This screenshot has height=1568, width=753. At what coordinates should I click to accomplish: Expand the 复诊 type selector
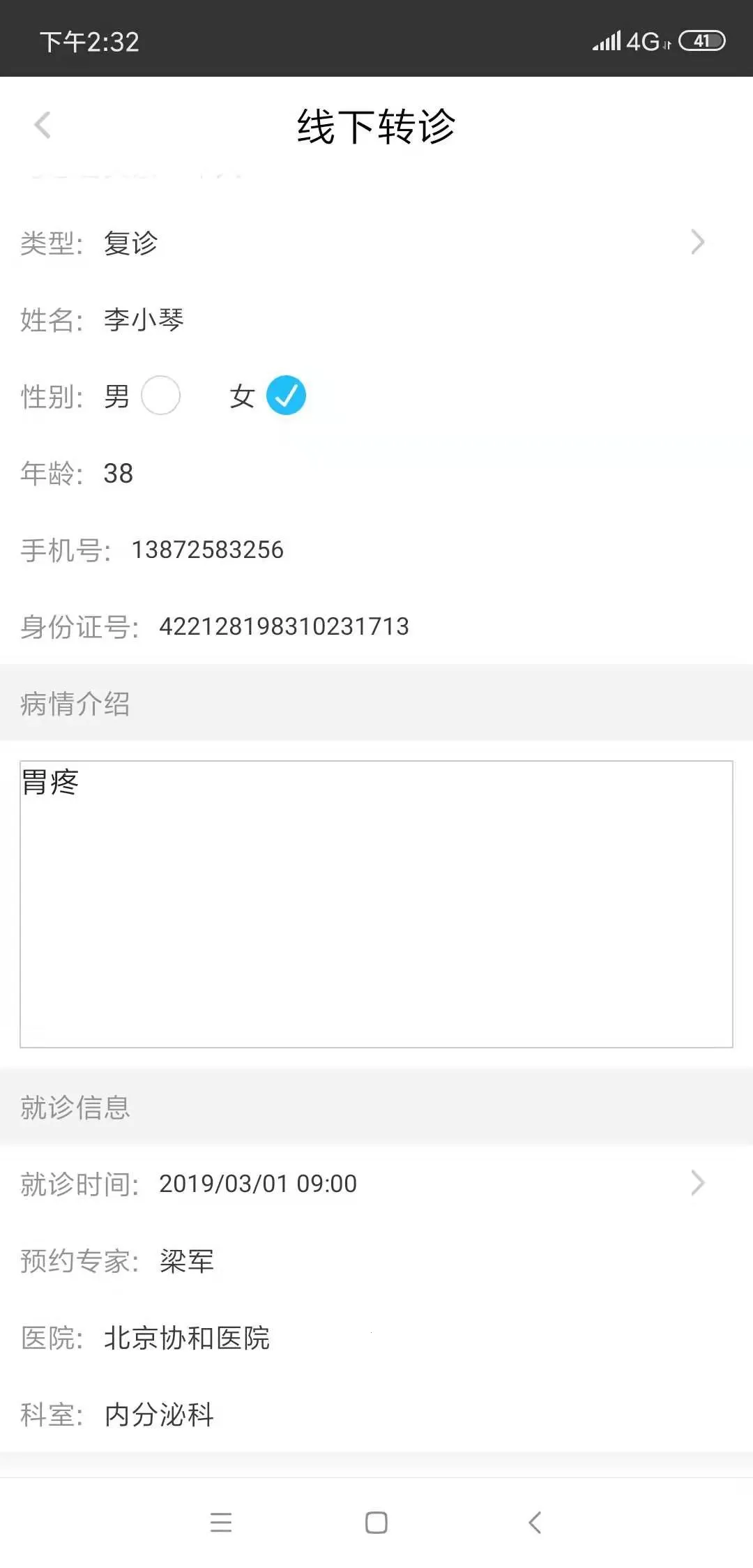(x=132, y=243)
